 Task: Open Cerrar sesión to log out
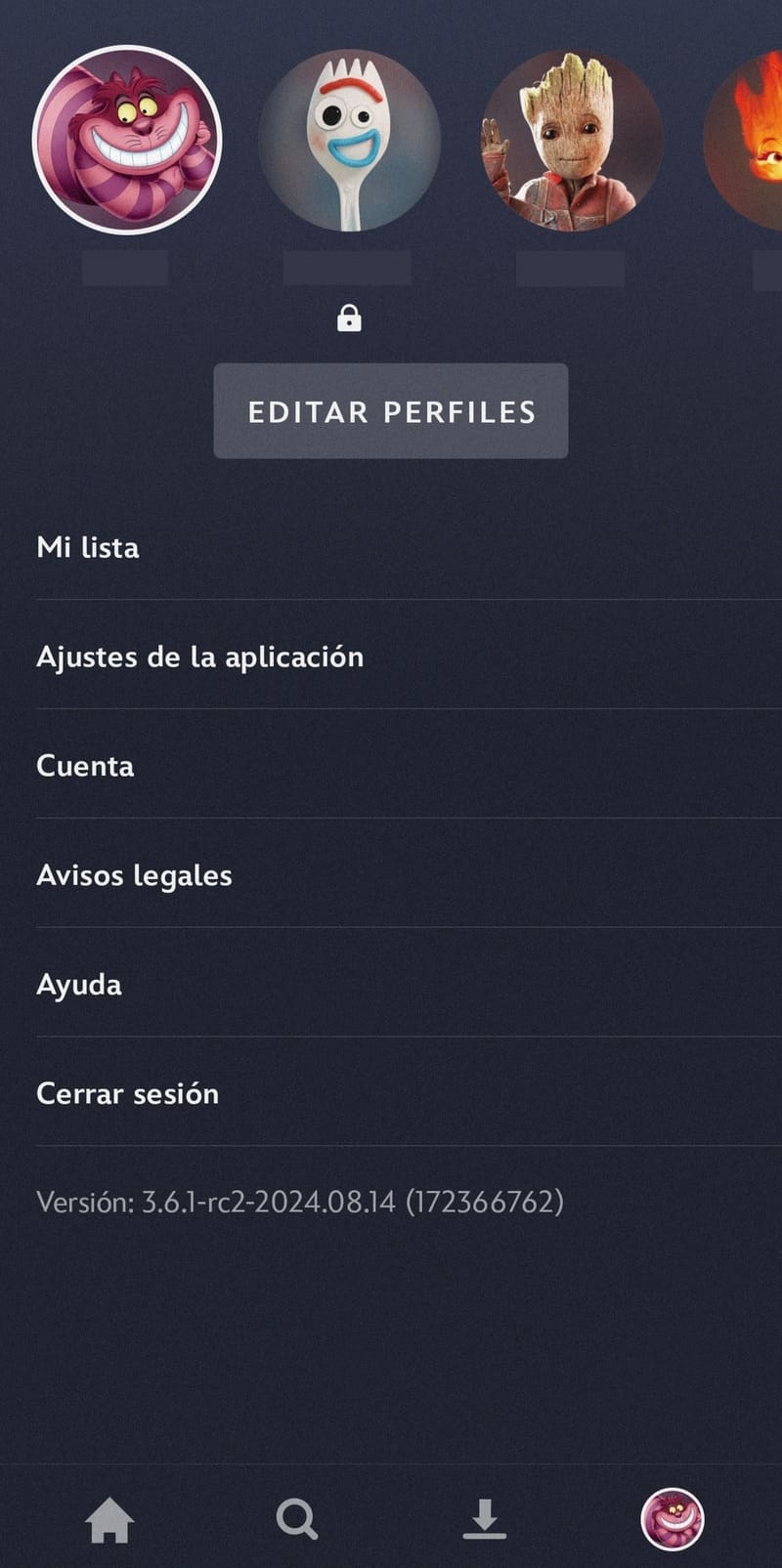[x=127, y=1094]
